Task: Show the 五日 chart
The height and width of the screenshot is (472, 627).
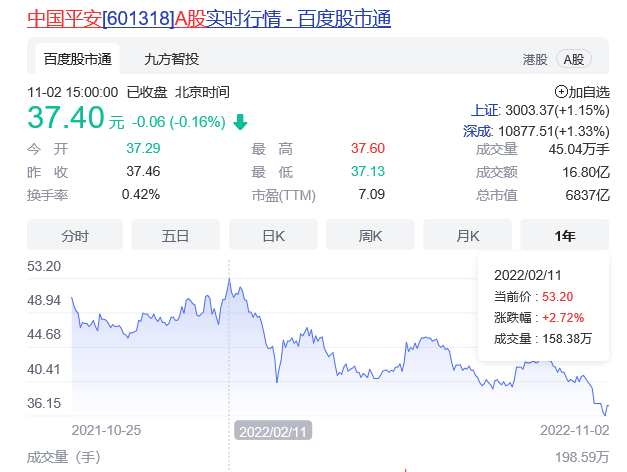Action: coord(174,236)
